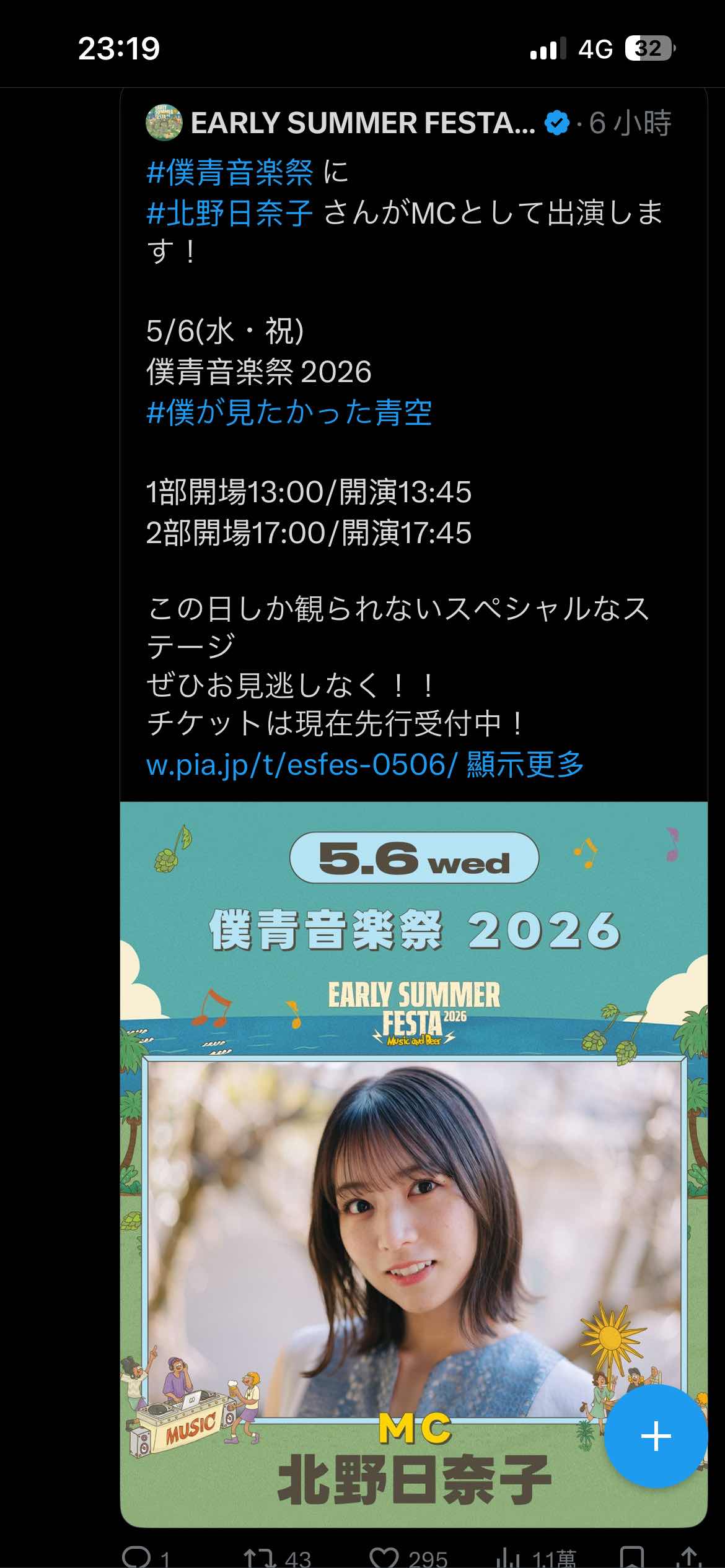Image resolution: width=725 pixels, height=1568 pixels.
Task: Open the EARLY SUMMER FESTA account name
Action: click(x=362, y=123)
